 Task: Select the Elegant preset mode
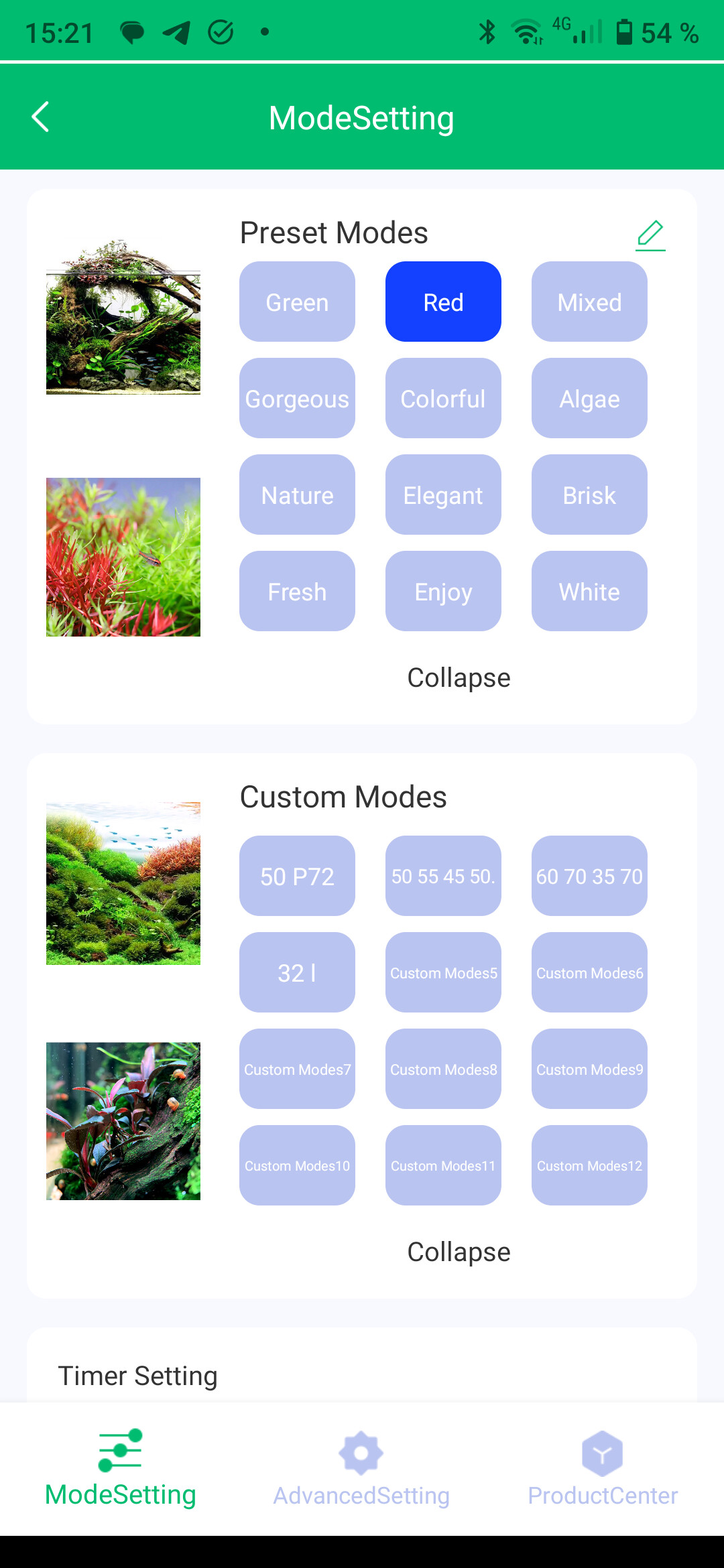[x=443, y=495]
